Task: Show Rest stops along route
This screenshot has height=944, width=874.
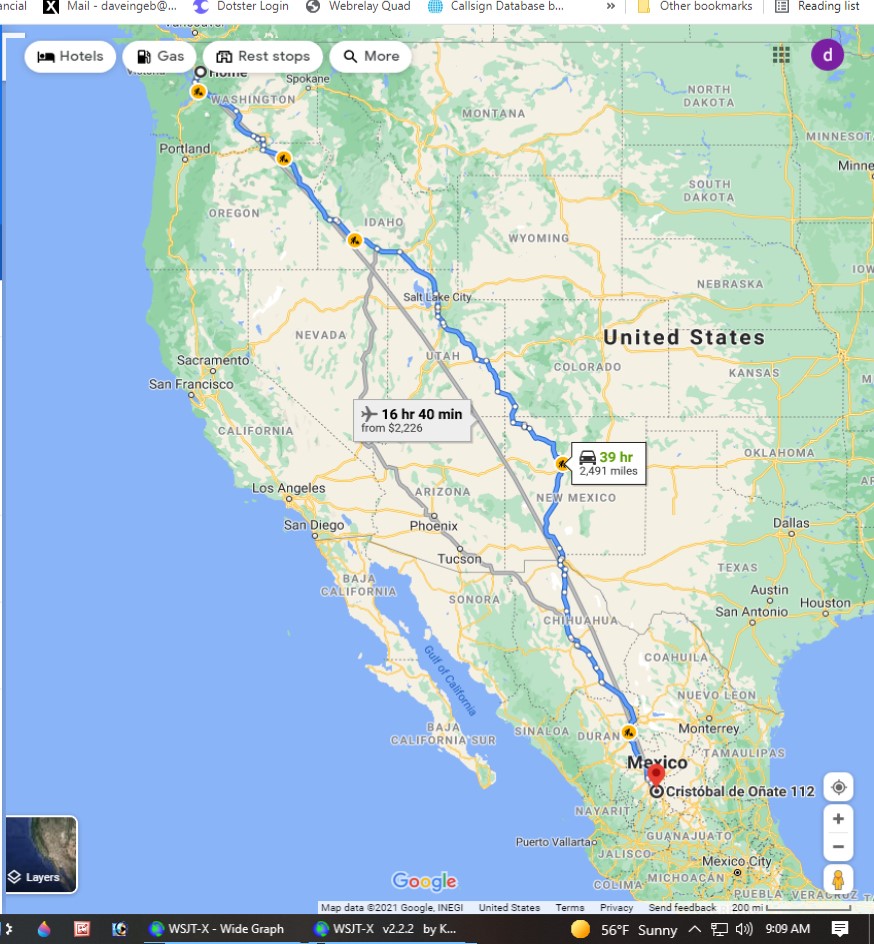Action: [x=263, y=57]
